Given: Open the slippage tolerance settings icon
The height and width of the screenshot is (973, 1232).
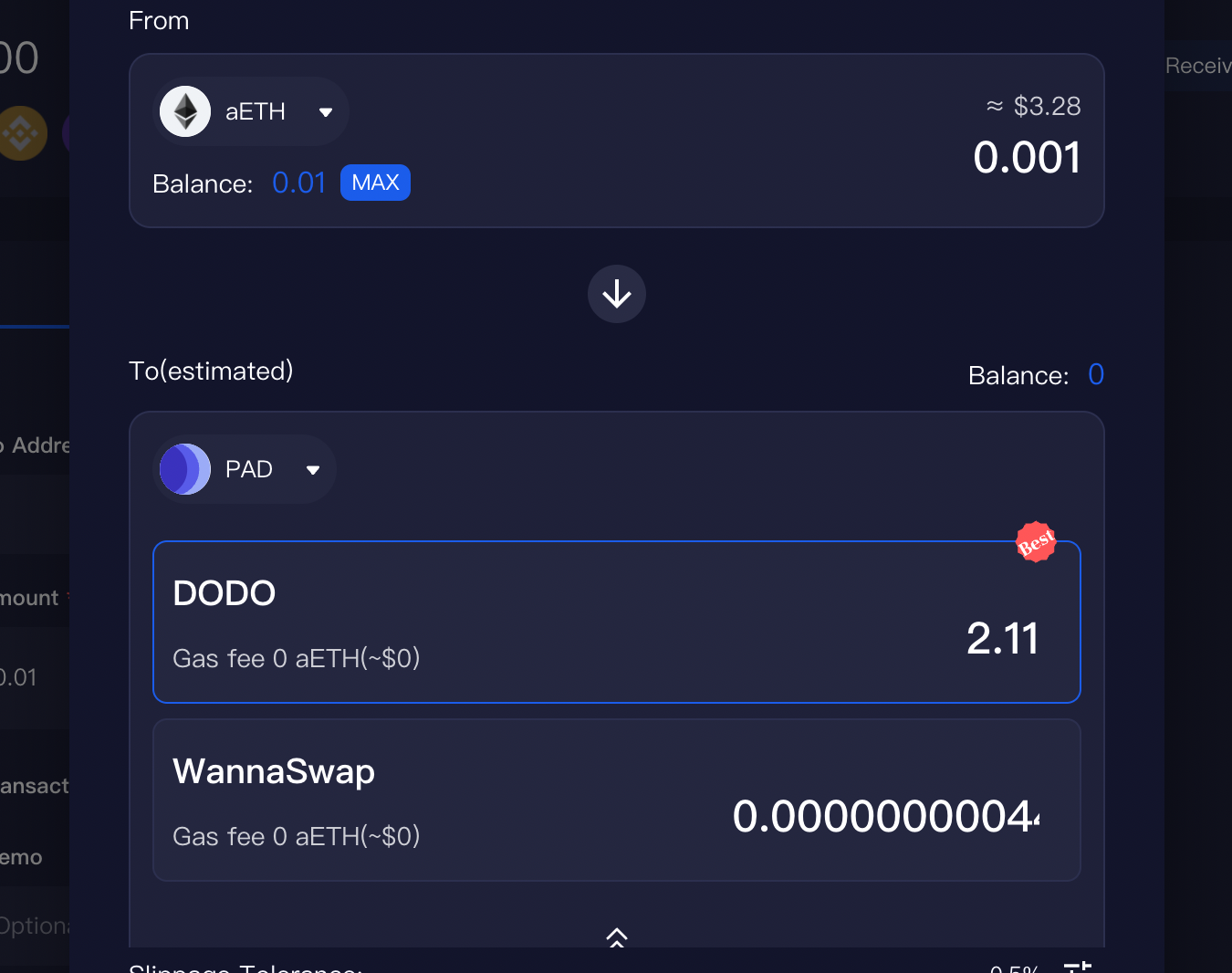Looking at the screenshot, I should [1078, 966].
